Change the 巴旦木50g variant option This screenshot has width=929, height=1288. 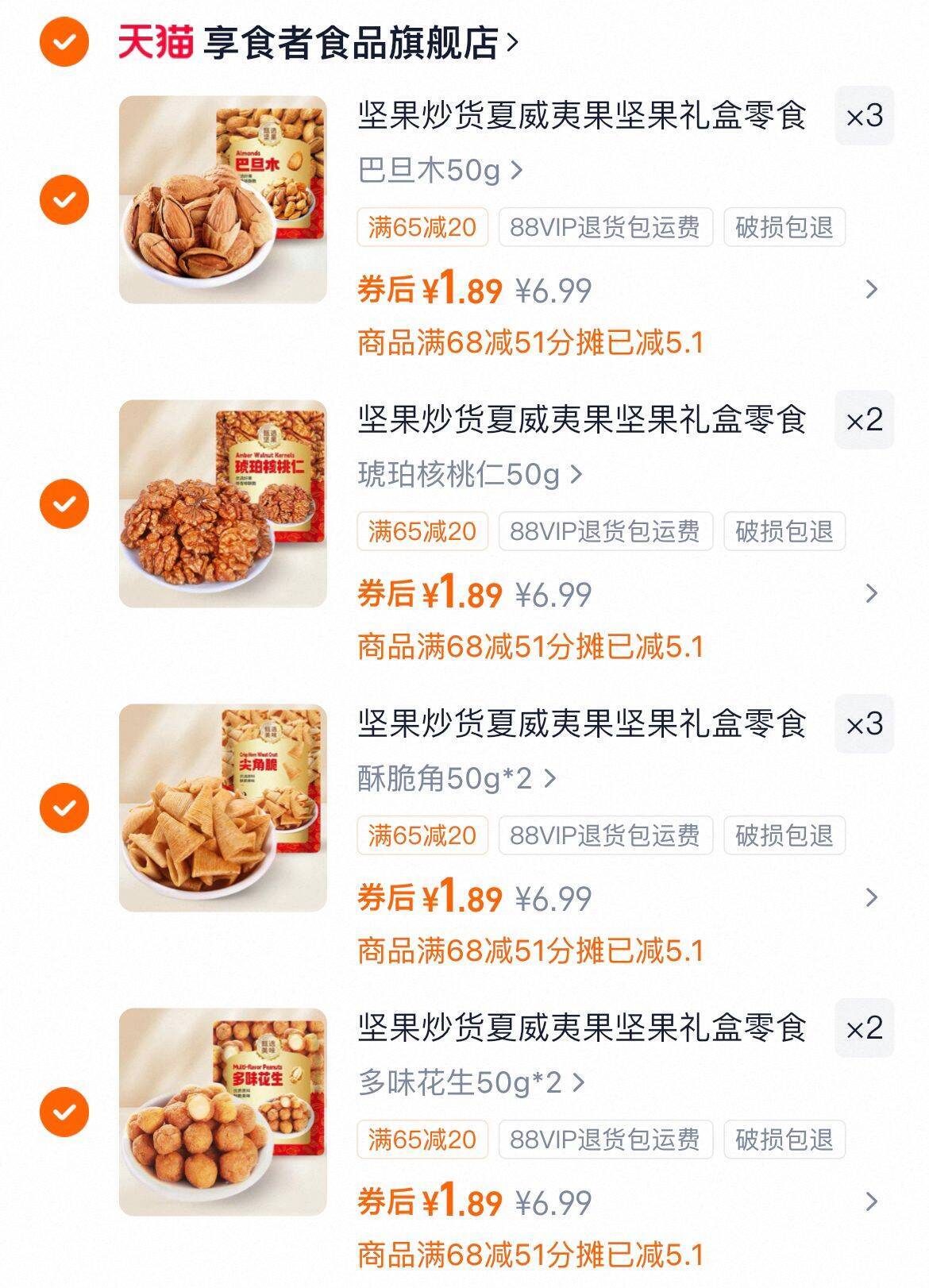coord(441,170)
